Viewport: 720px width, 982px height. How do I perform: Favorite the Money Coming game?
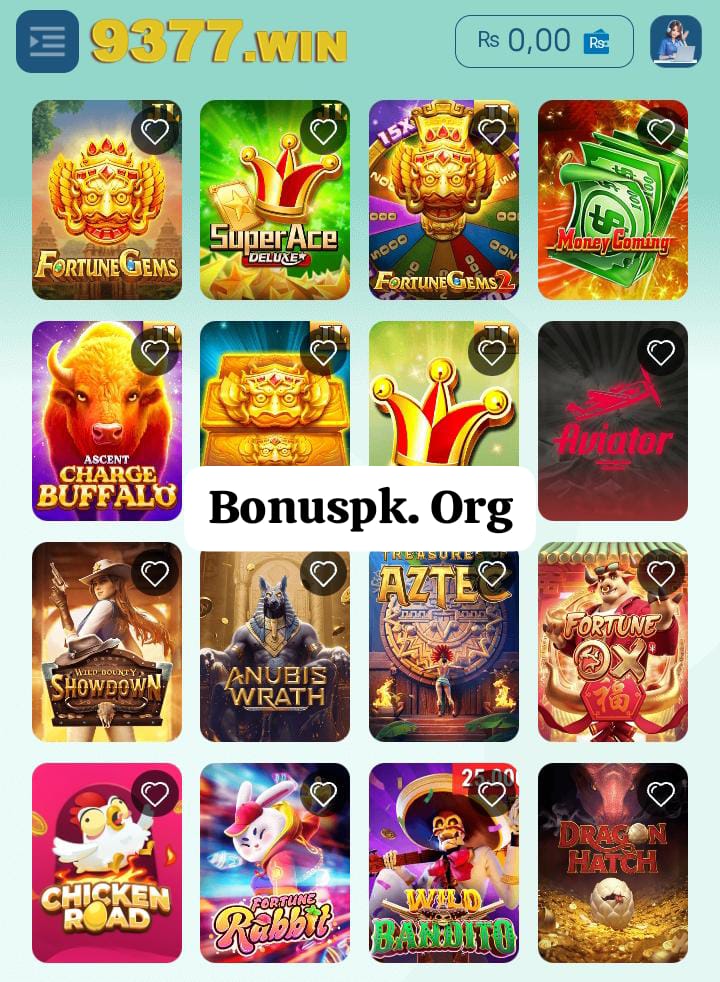tap(661, 131)
